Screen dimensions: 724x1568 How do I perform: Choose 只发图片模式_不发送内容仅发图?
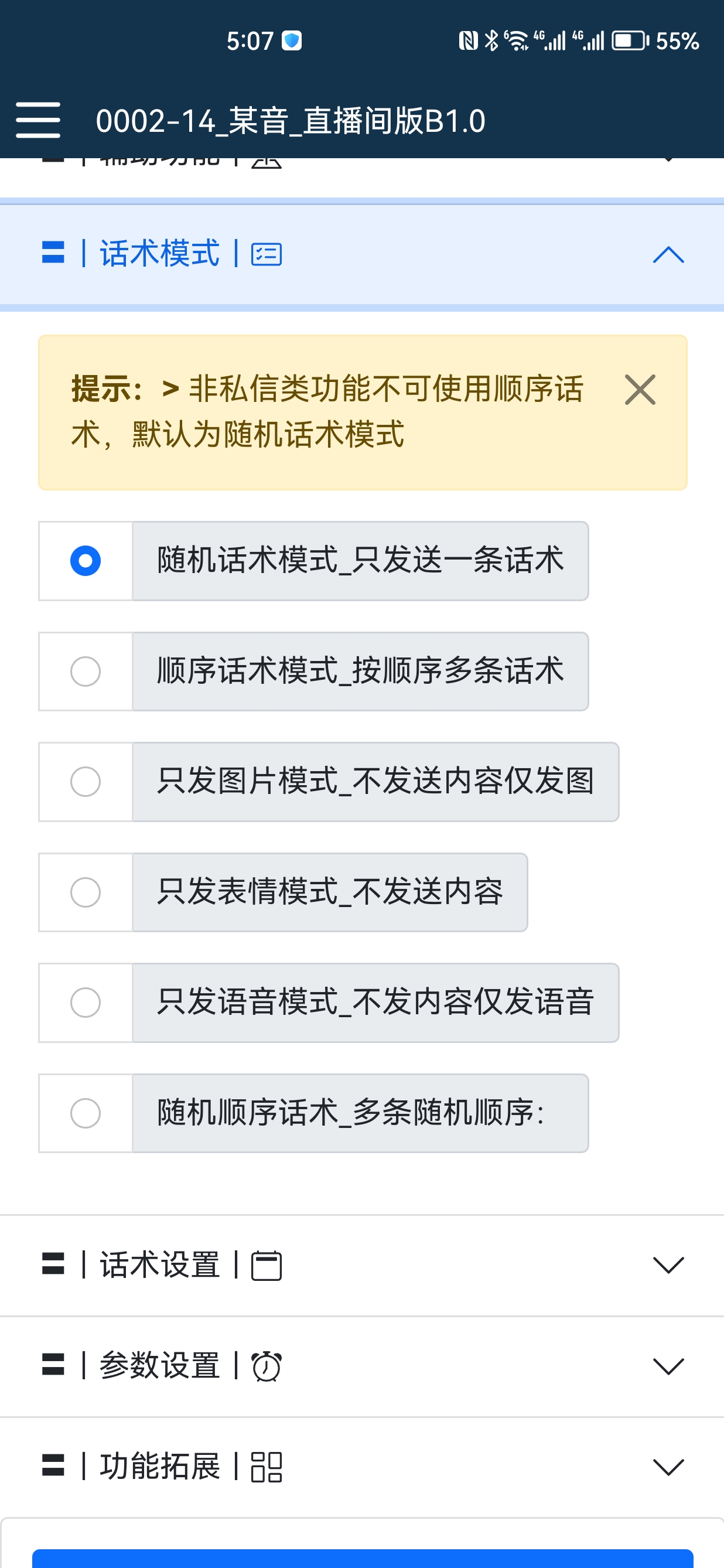[x=85, y=782]
